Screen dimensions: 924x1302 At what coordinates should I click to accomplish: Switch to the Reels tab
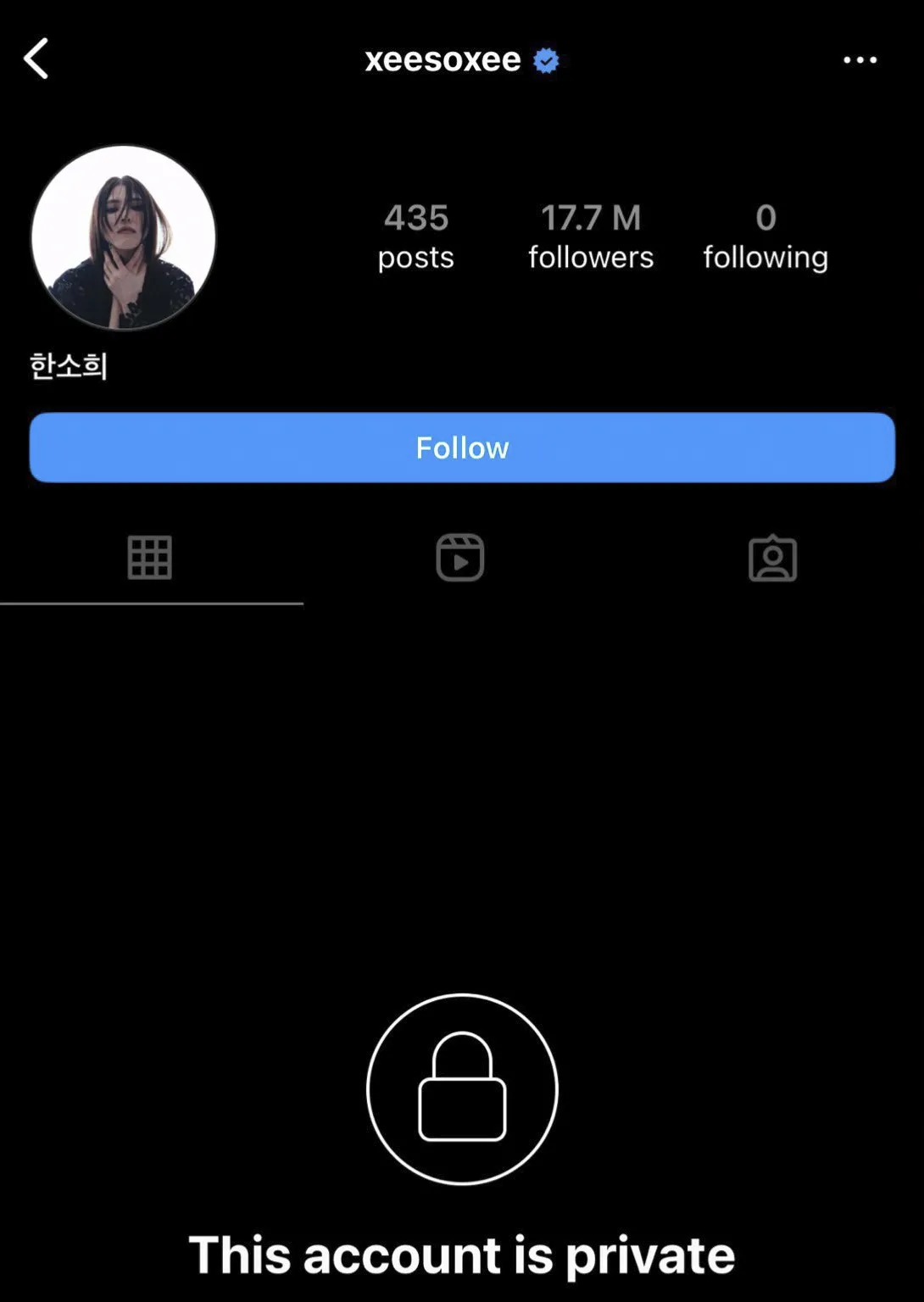pos(459,558)
